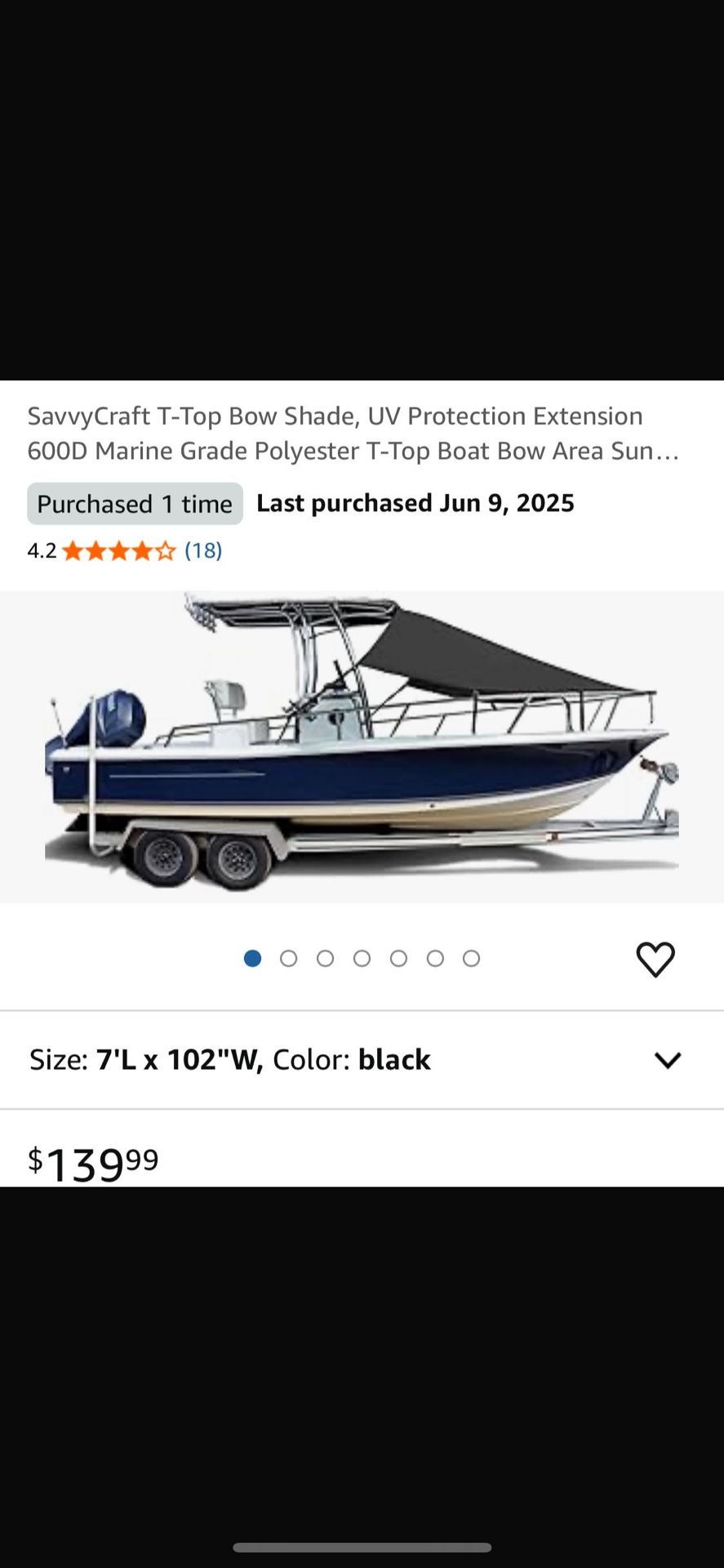This screenshot has width=724, height=1568.
Task: Open the 18 customer reviews
Action: click(203, 550)
